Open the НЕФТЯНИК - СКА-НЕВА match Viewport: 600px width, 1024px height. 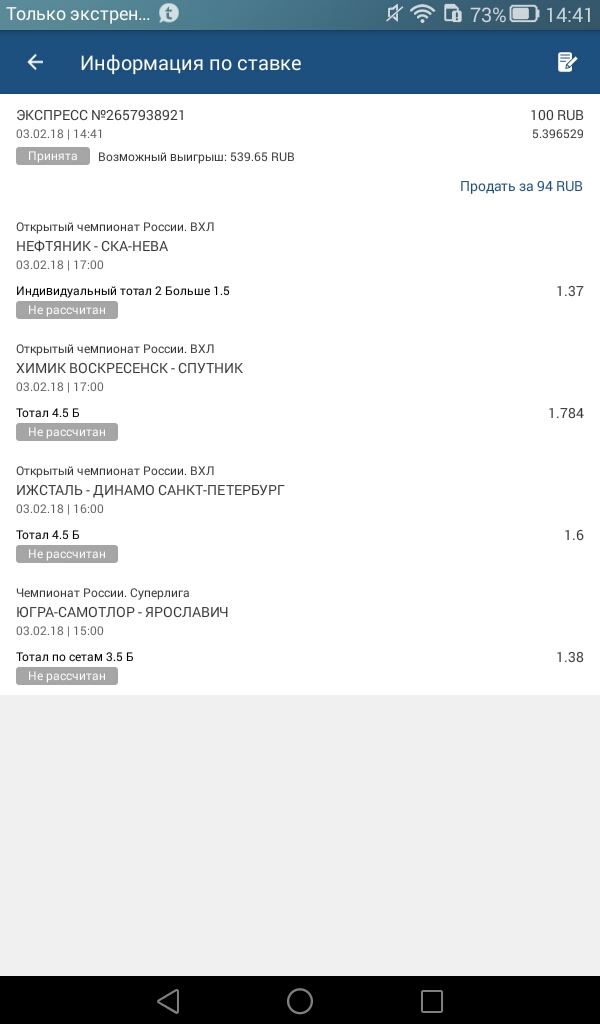[92, 246]
